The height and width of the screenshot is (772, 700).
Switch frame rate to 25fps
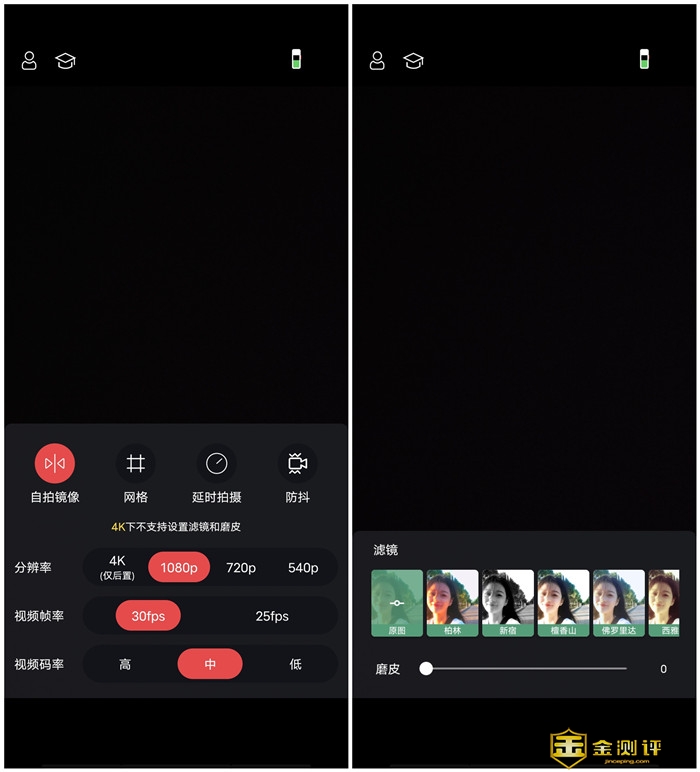[271, 616]
